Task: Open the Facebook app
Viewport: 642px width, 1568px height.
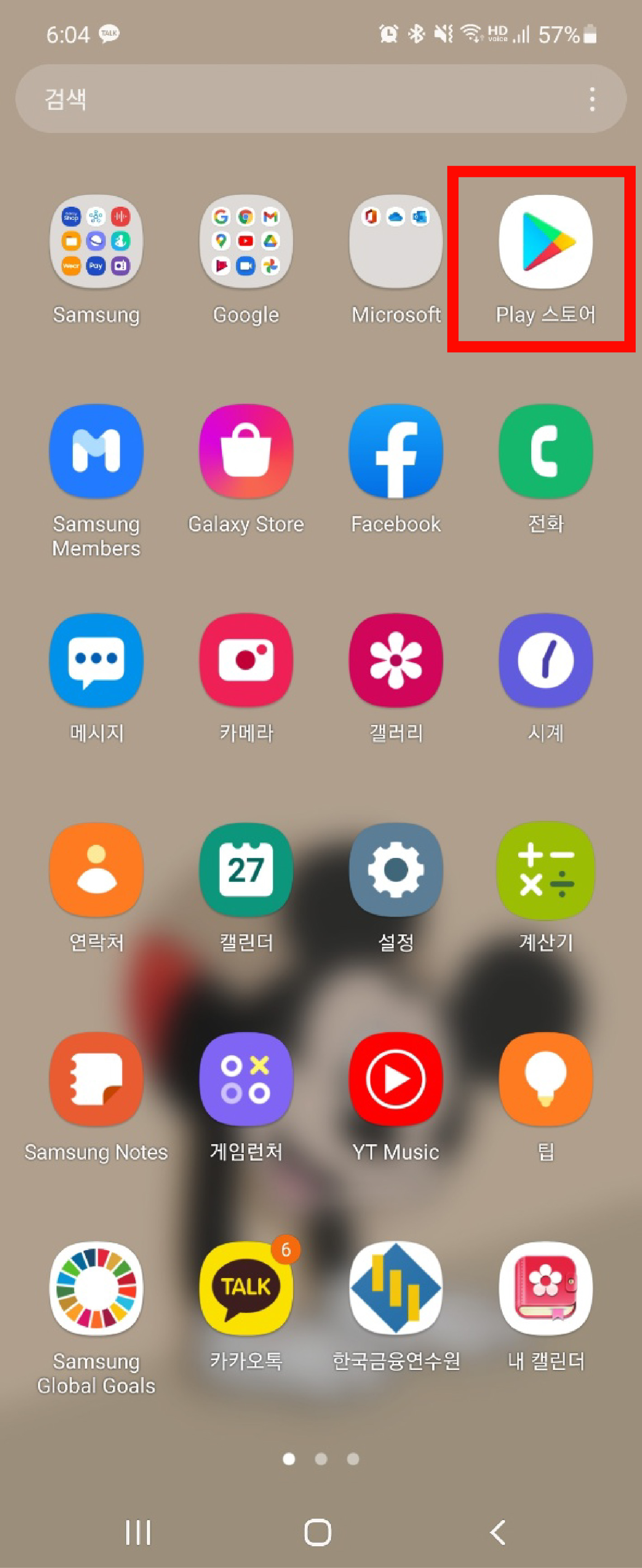Action: click(396, 451)
